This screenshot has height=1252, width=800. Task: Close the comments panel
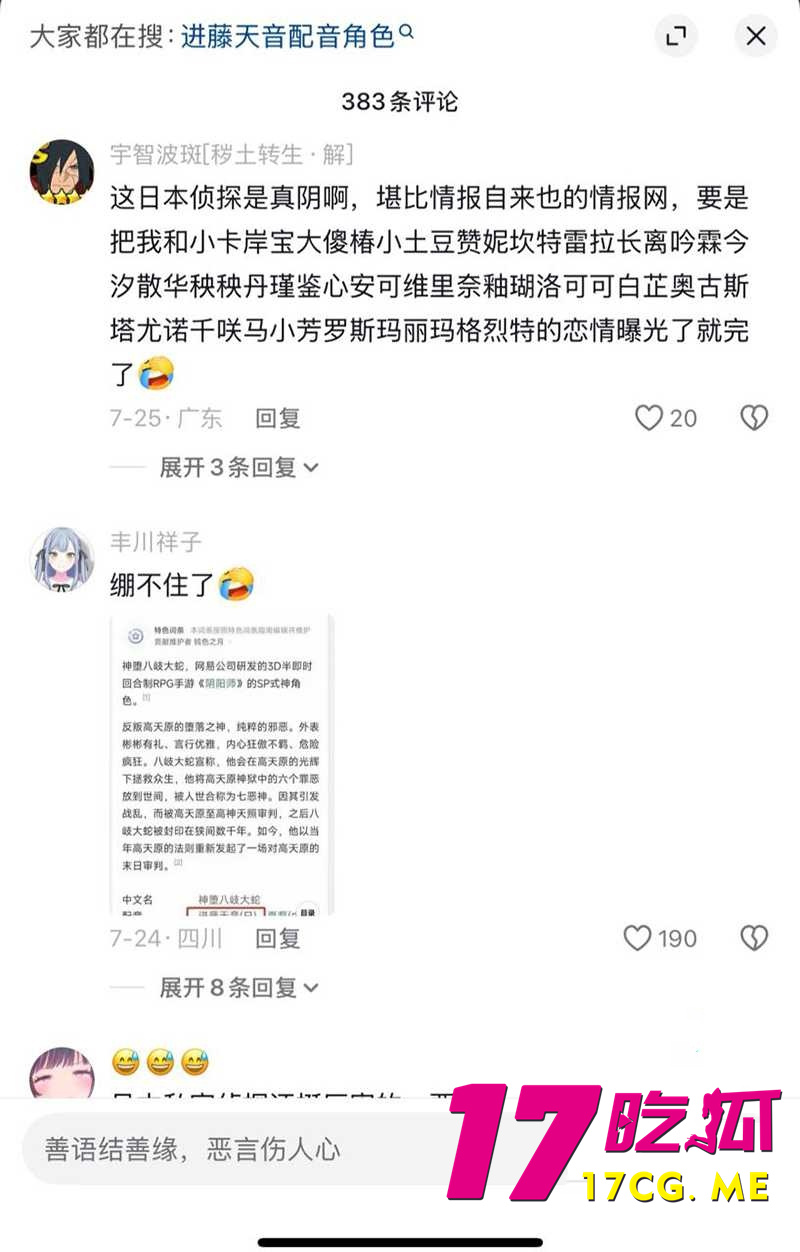tap(756, 37)
